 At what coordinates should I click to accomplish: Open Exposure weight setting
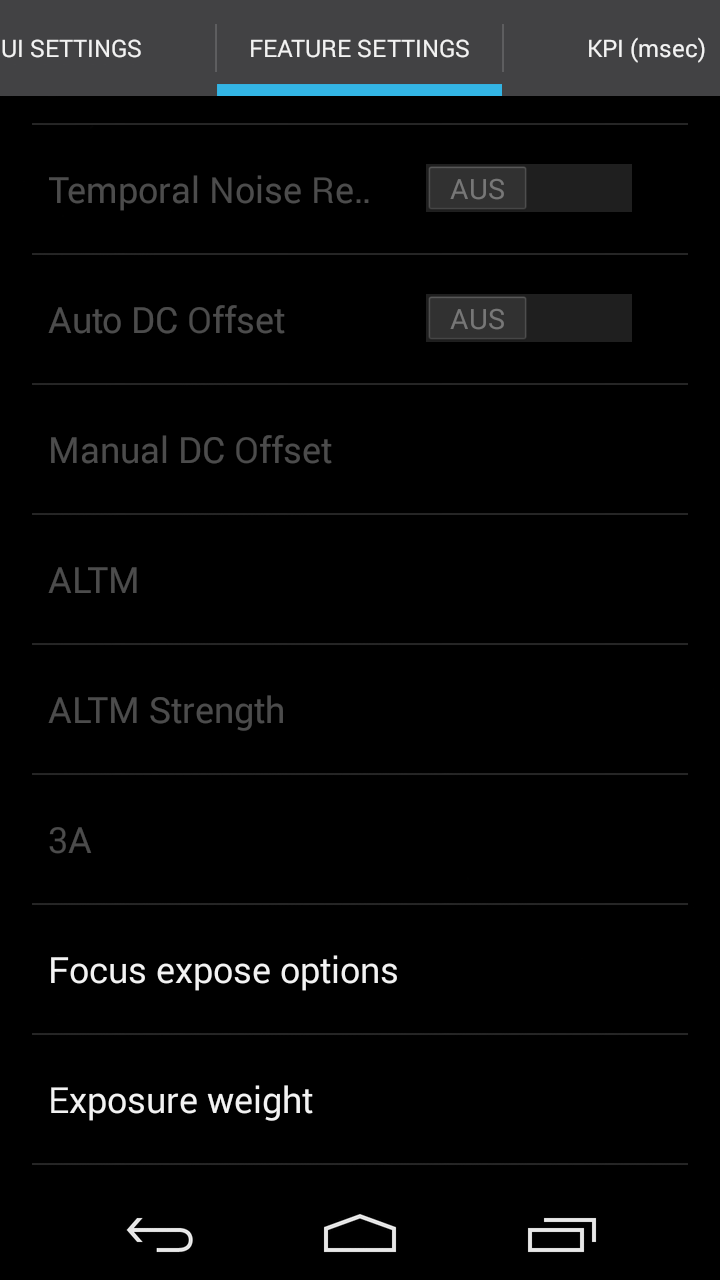click(x=360, y=1100)
